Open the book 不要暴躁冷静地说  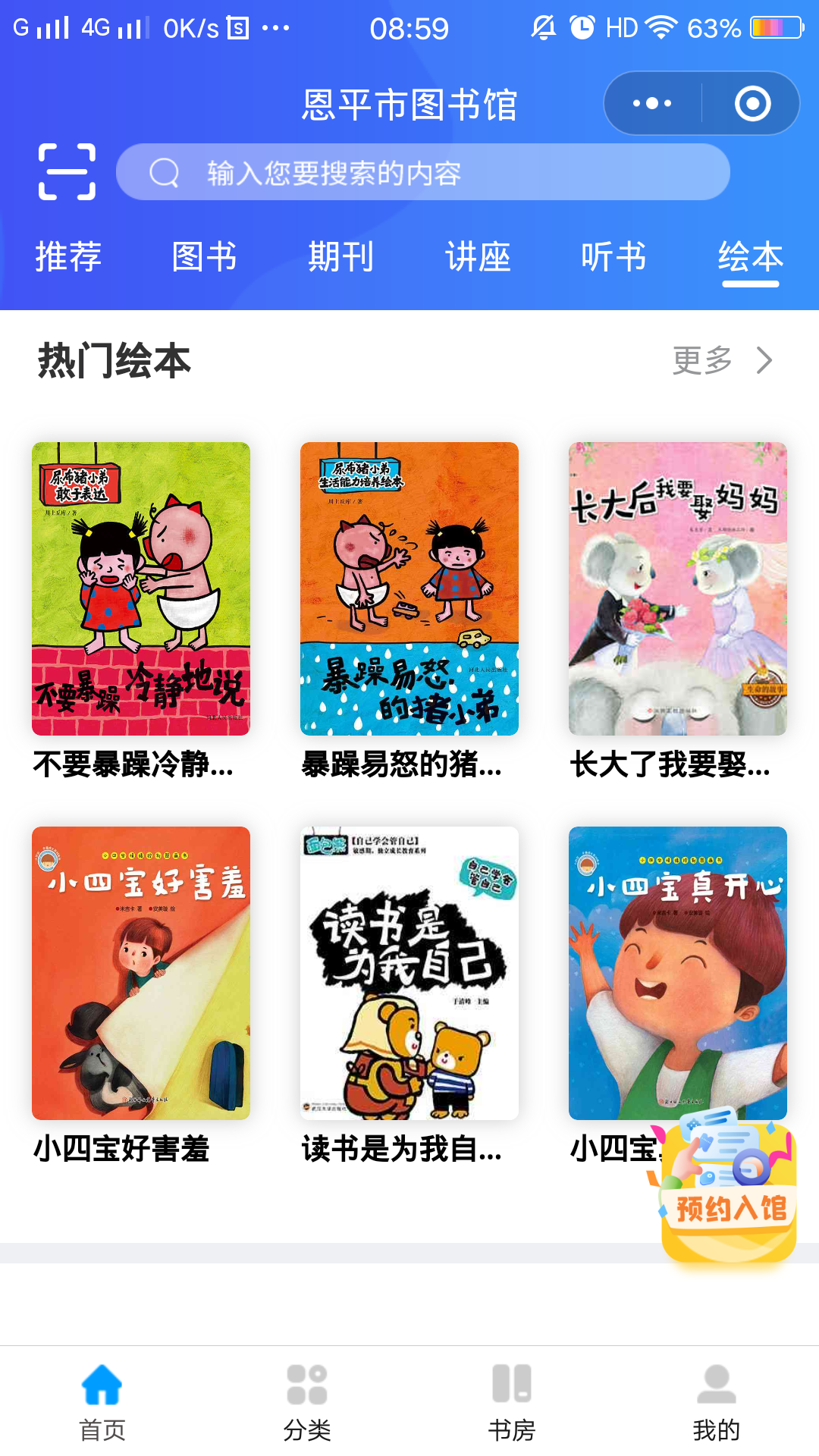coord(141,588)
